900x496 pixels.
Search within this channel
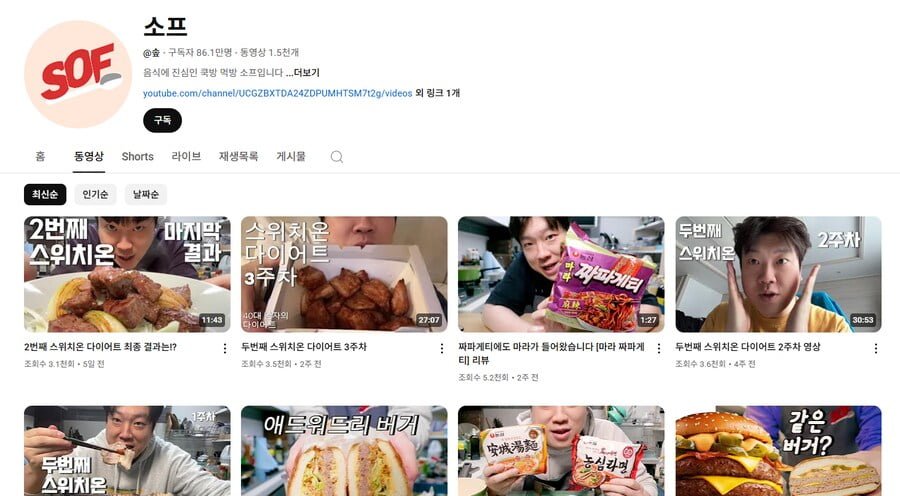tap(337, 157)
